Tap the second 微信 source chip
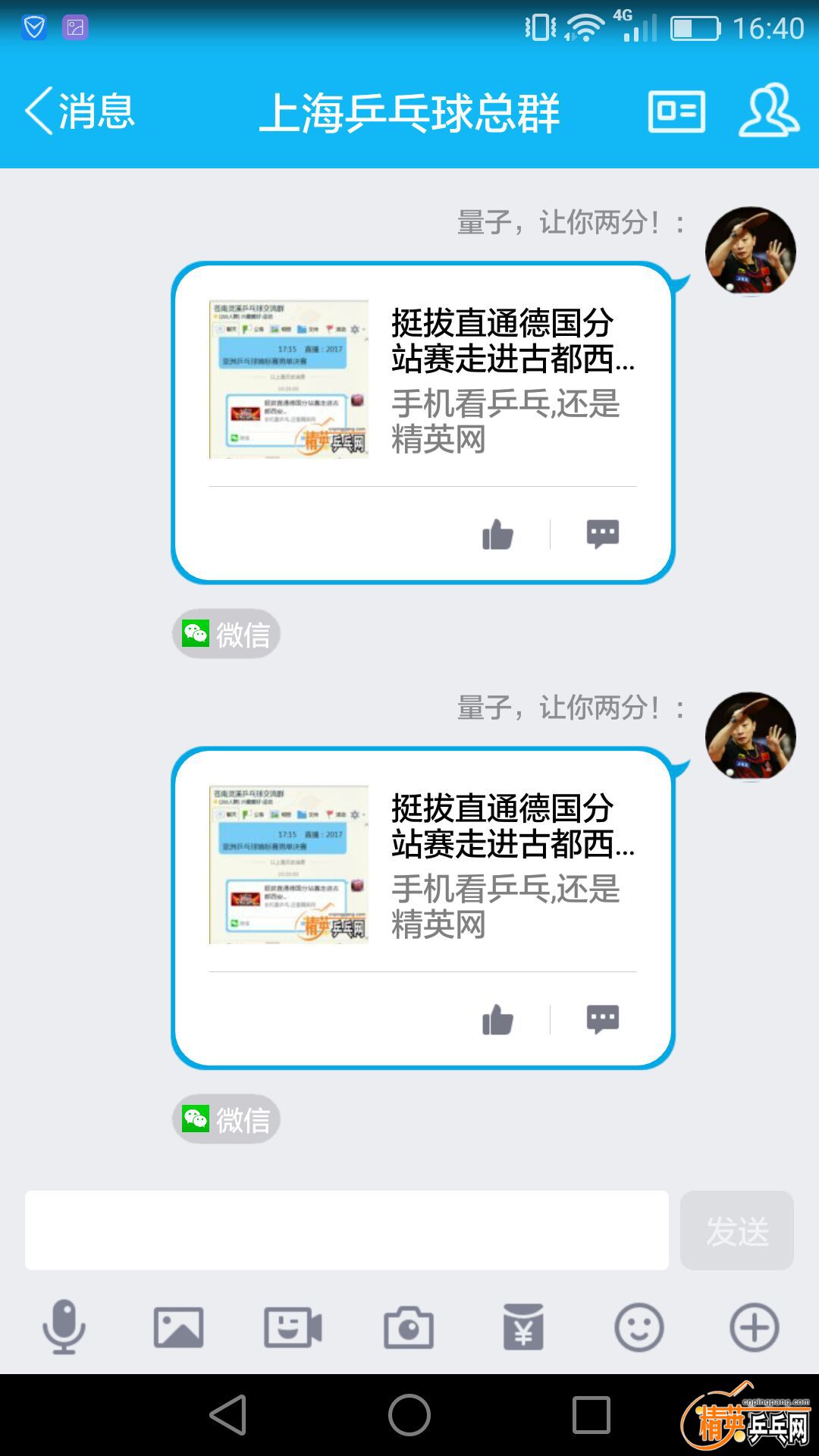Viewport: 819px width, 1456px height. [x=227, y=1119]
